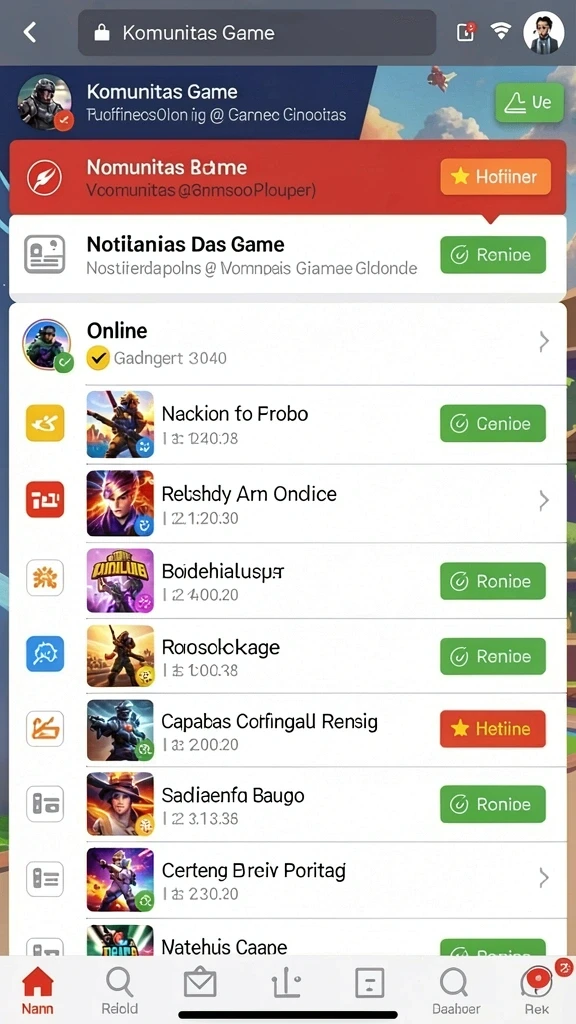This screenshot has height=1024, width=576.
Task: Open the Online row
Action: pyautogui.click(x=287, y=344)
